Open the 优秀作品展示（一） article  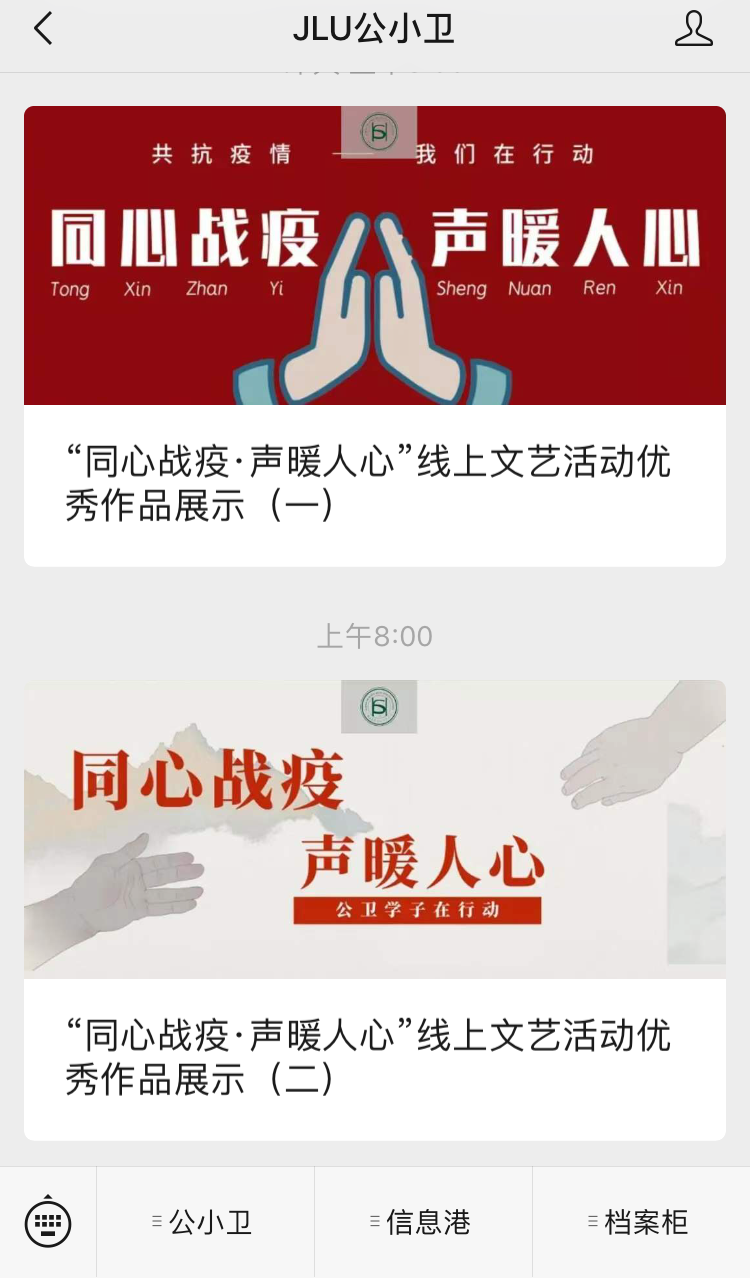374,336
